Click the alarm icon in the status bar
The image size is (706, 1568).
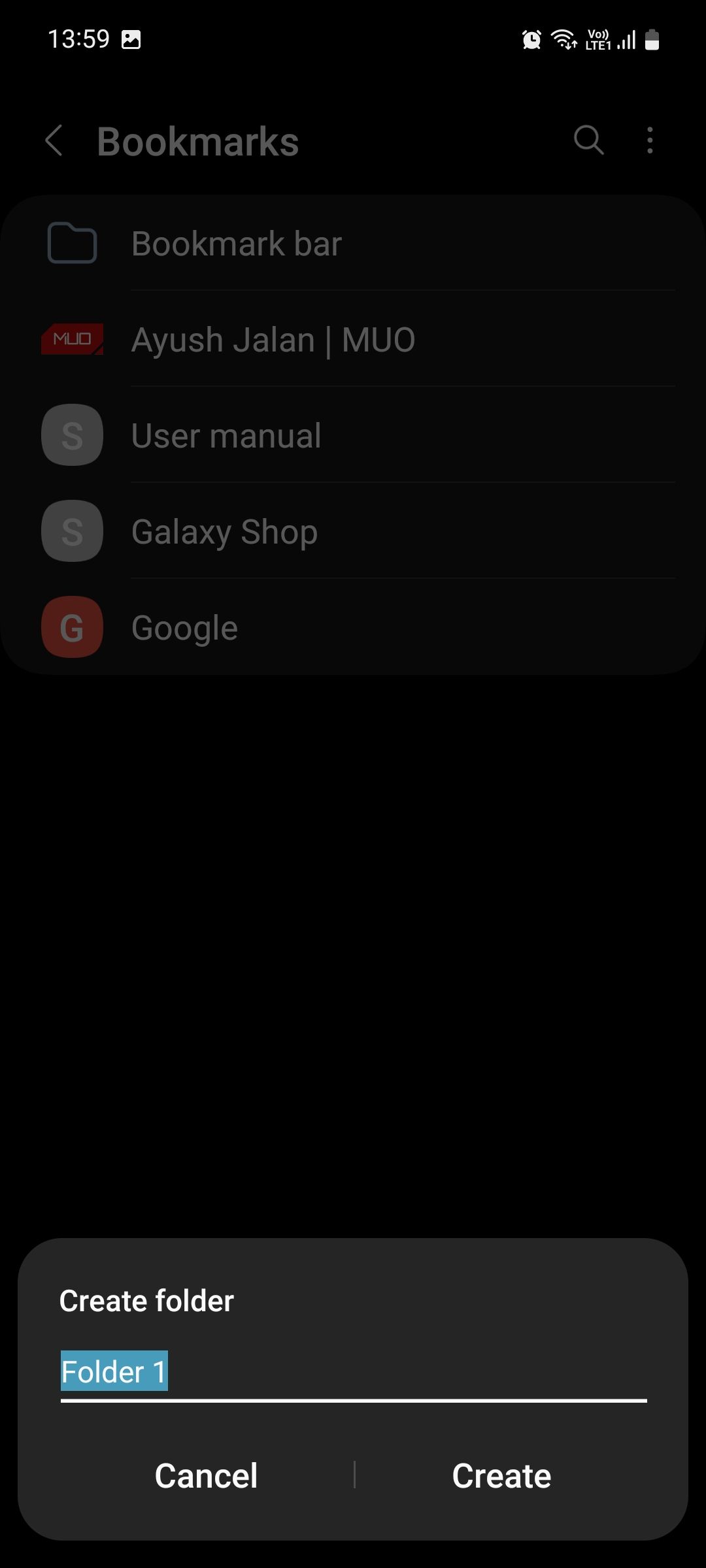click(531, 39)
